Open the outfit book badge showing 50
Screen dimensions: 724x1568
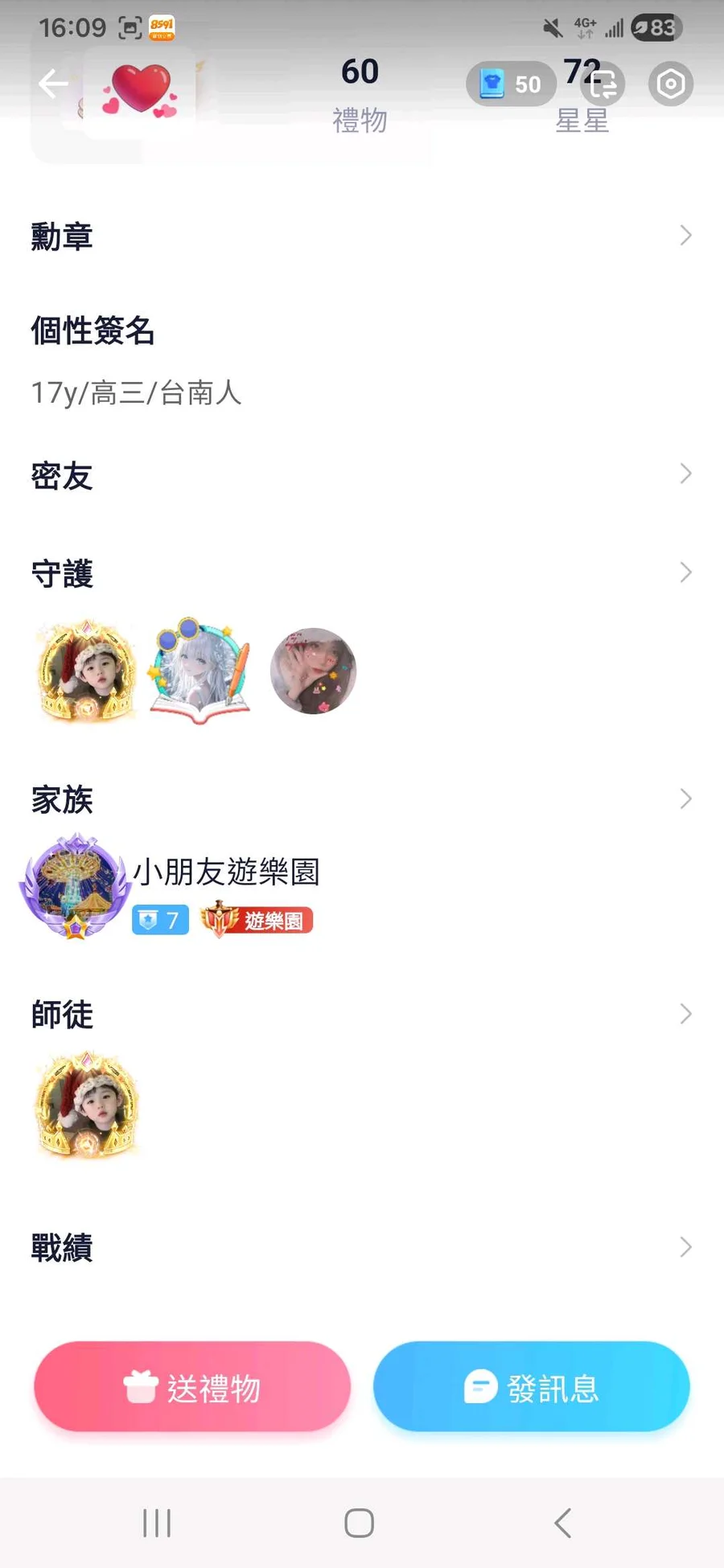510,84
